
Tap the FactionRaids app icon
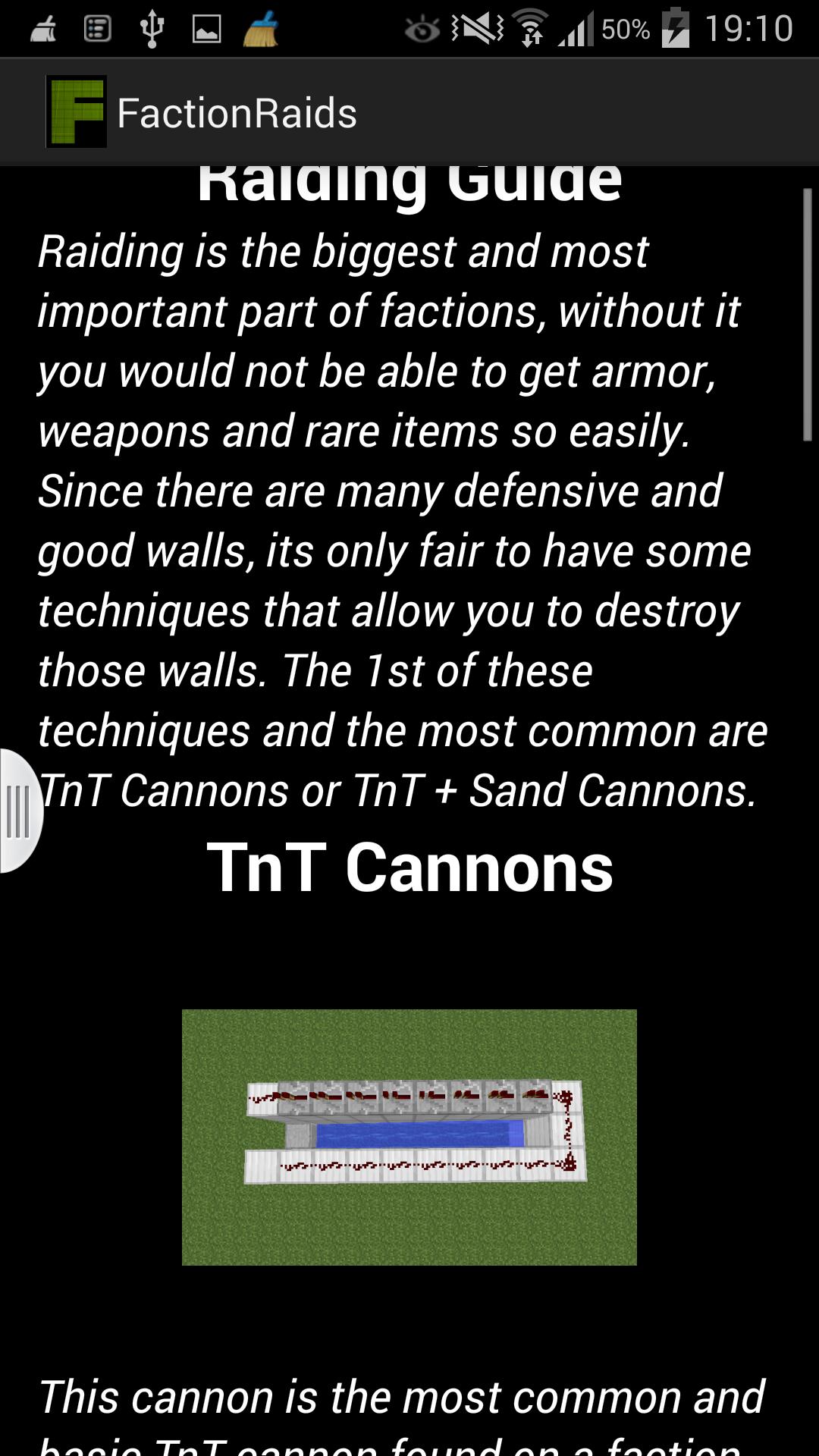coord(76,112)
